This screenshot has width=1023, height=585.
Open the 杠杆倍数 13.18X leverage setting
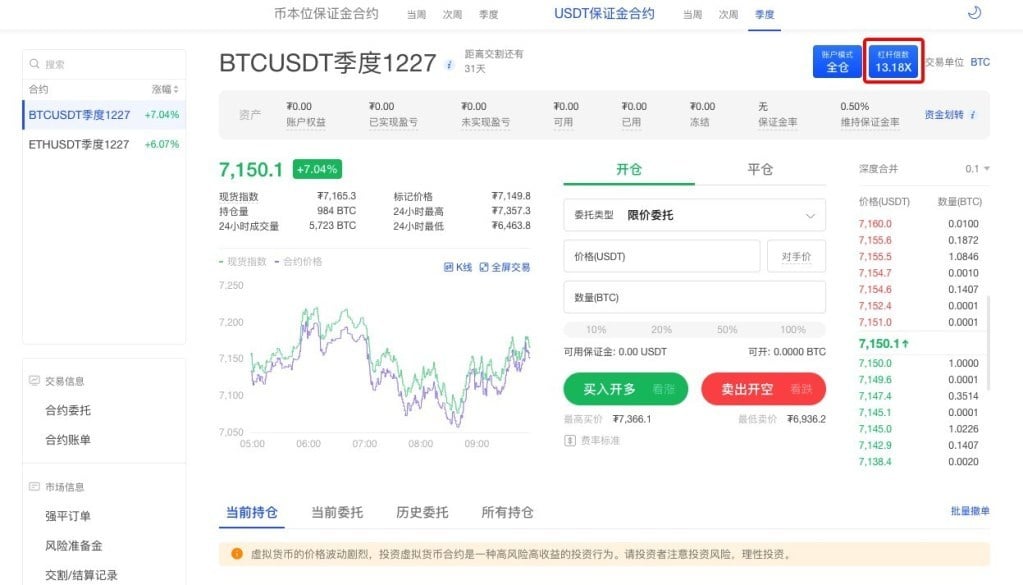coord(893,61)
